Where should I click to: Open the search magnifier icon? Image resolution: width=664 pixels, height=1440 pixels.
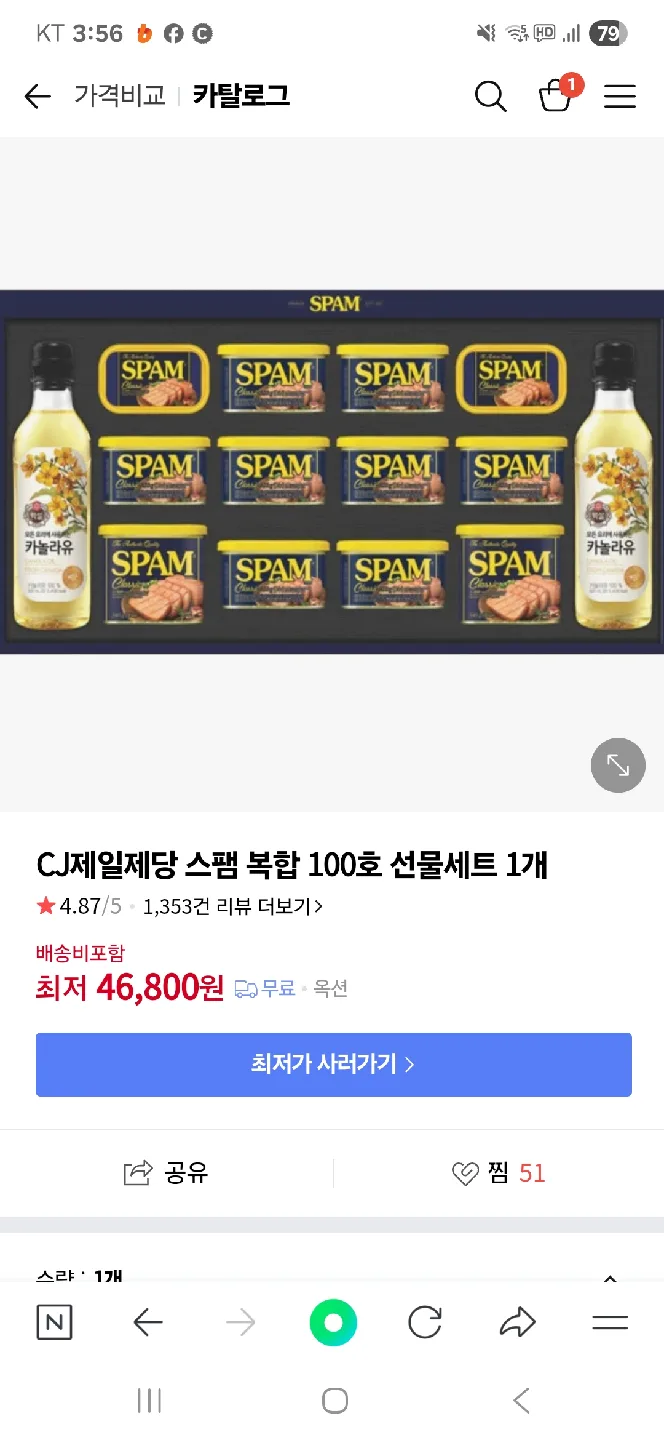point(490,96)
